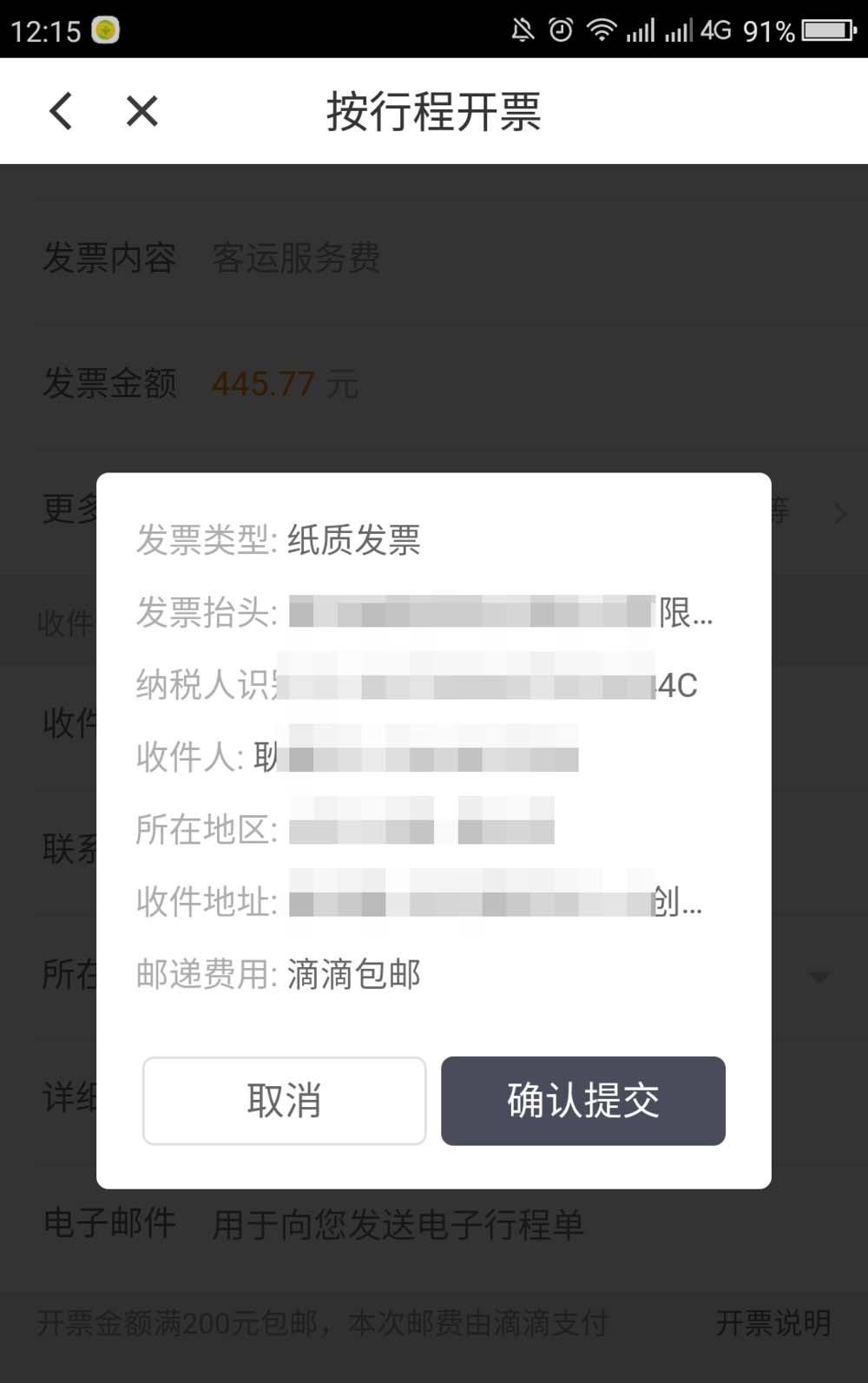
Task: Tap the signal strength bars icon
Action: click(x=642, y=30)
